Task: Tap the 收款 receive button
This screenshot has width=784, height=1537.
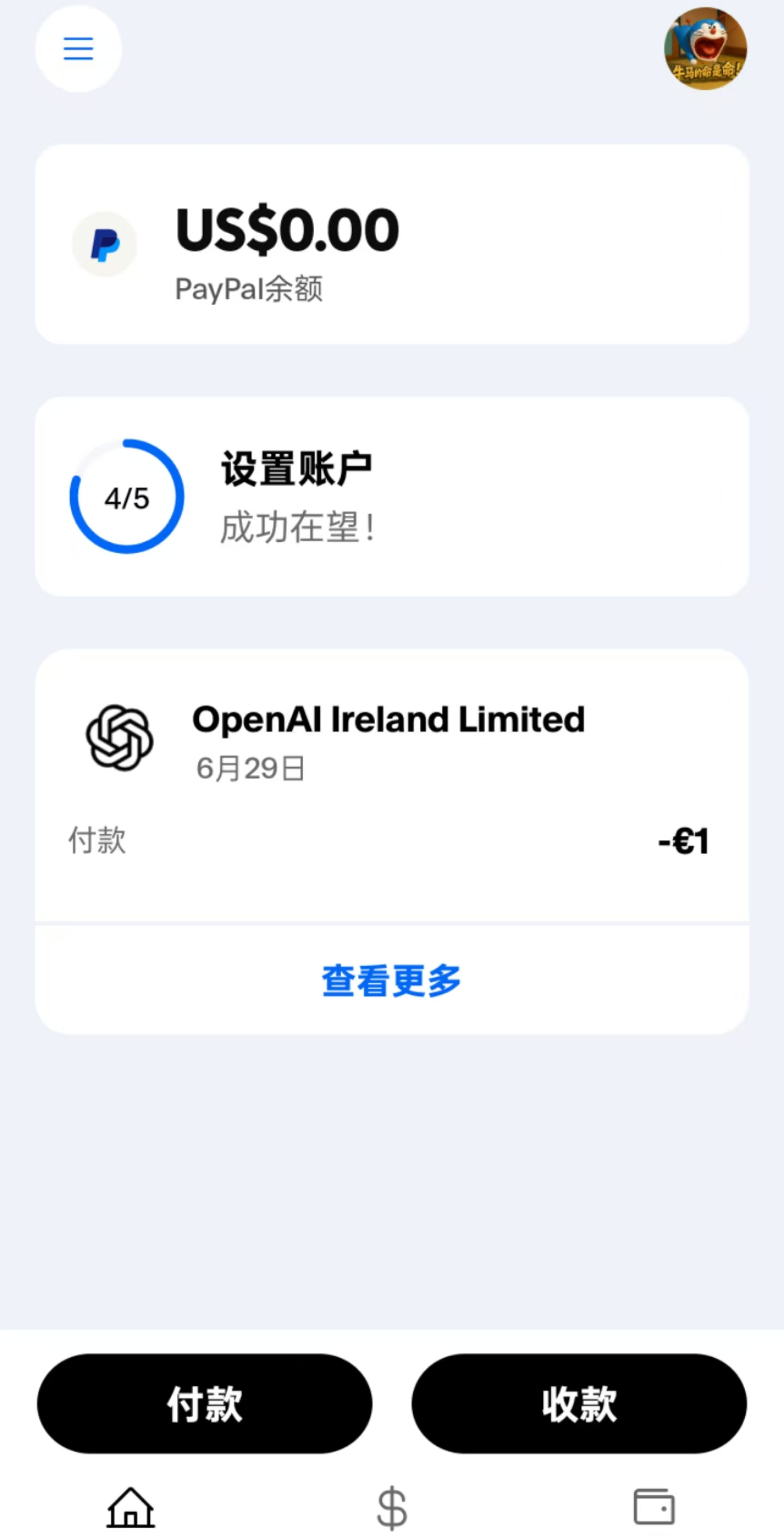Action: click(x=579, y=1404)
